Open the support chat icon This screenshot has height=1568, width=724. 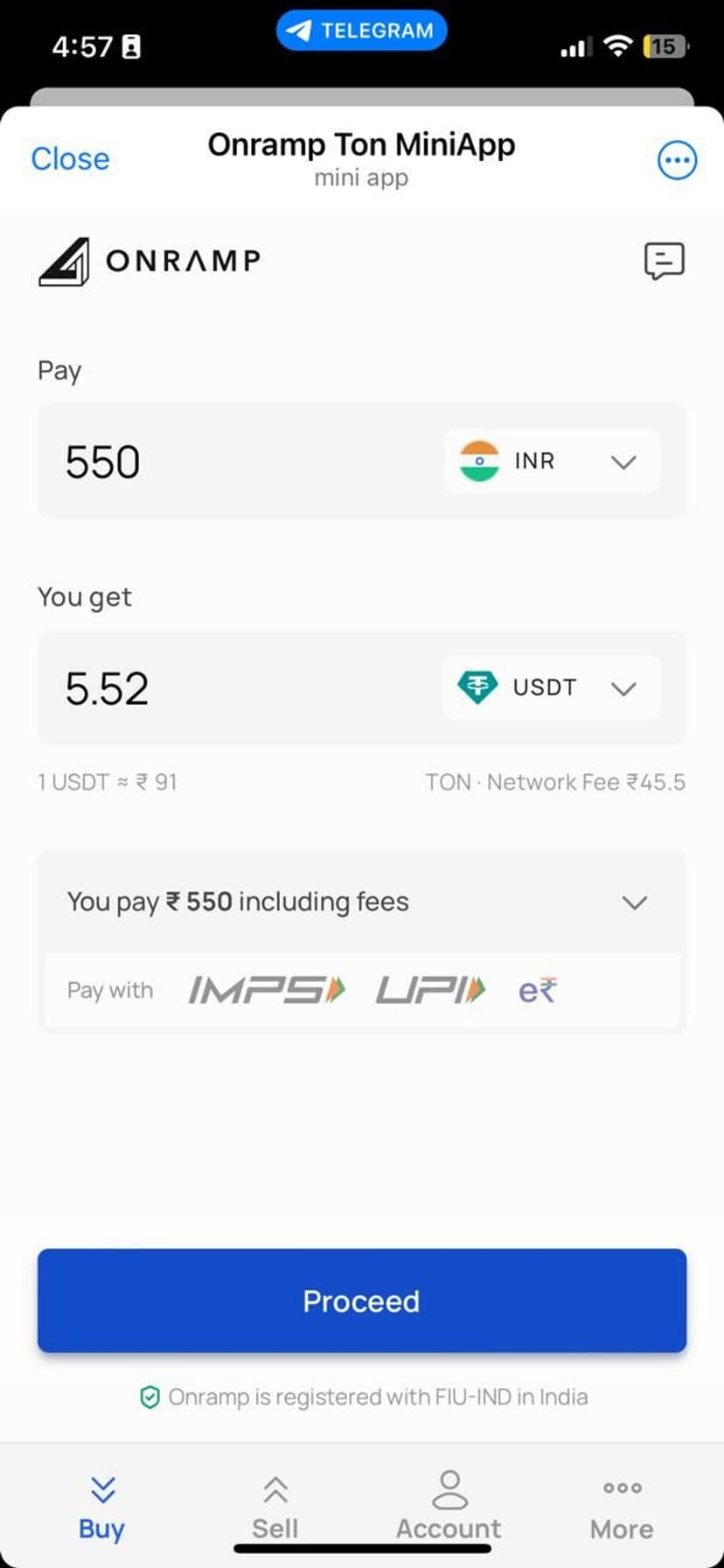(664, 261)
